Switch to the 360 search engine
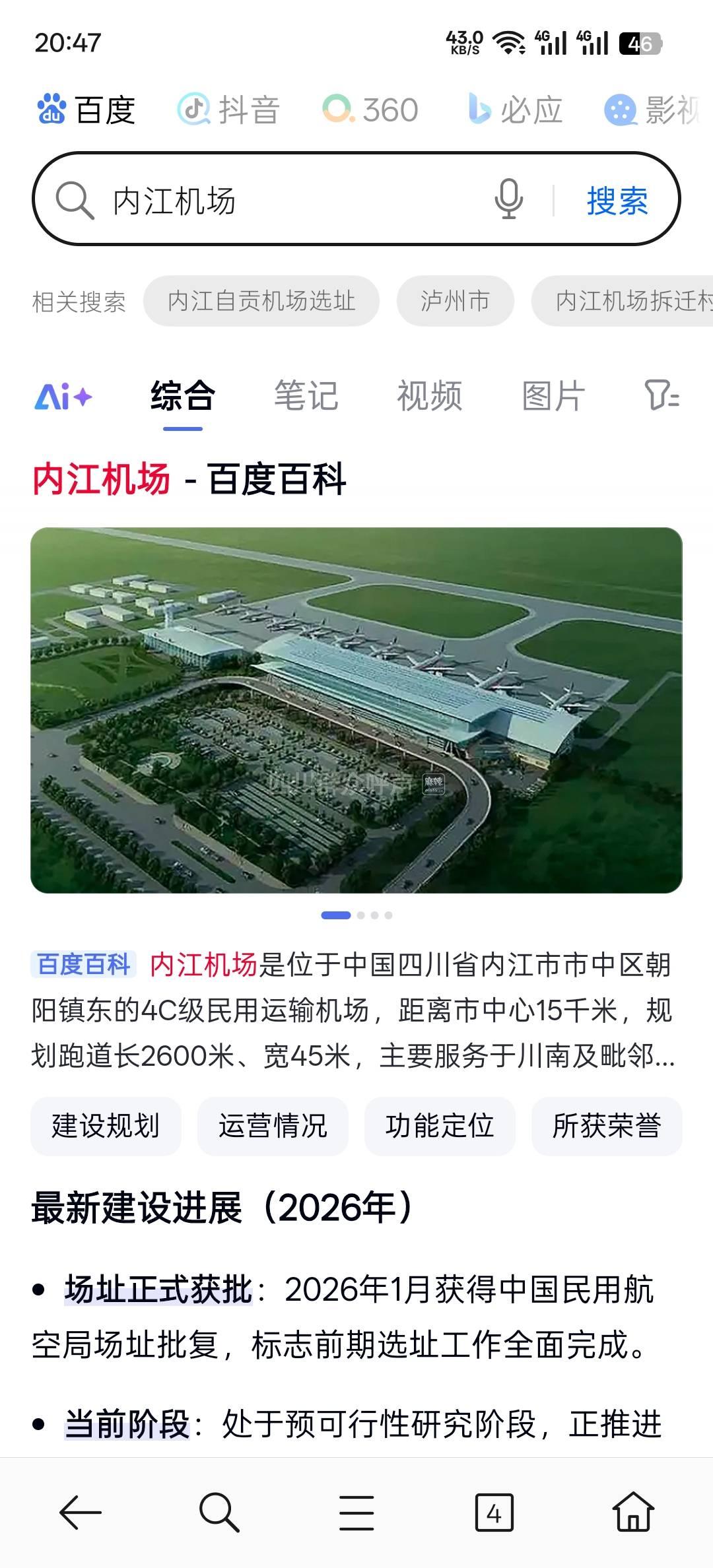This screenshot has height=1568, width=713. tap(371, 110)
